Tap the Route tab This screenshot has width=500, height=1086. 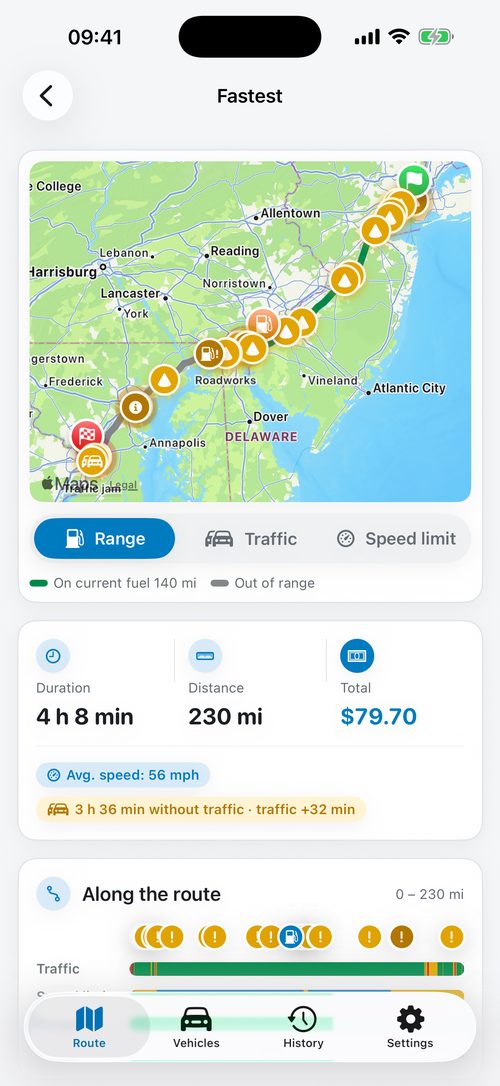(x=89, y=1027)
